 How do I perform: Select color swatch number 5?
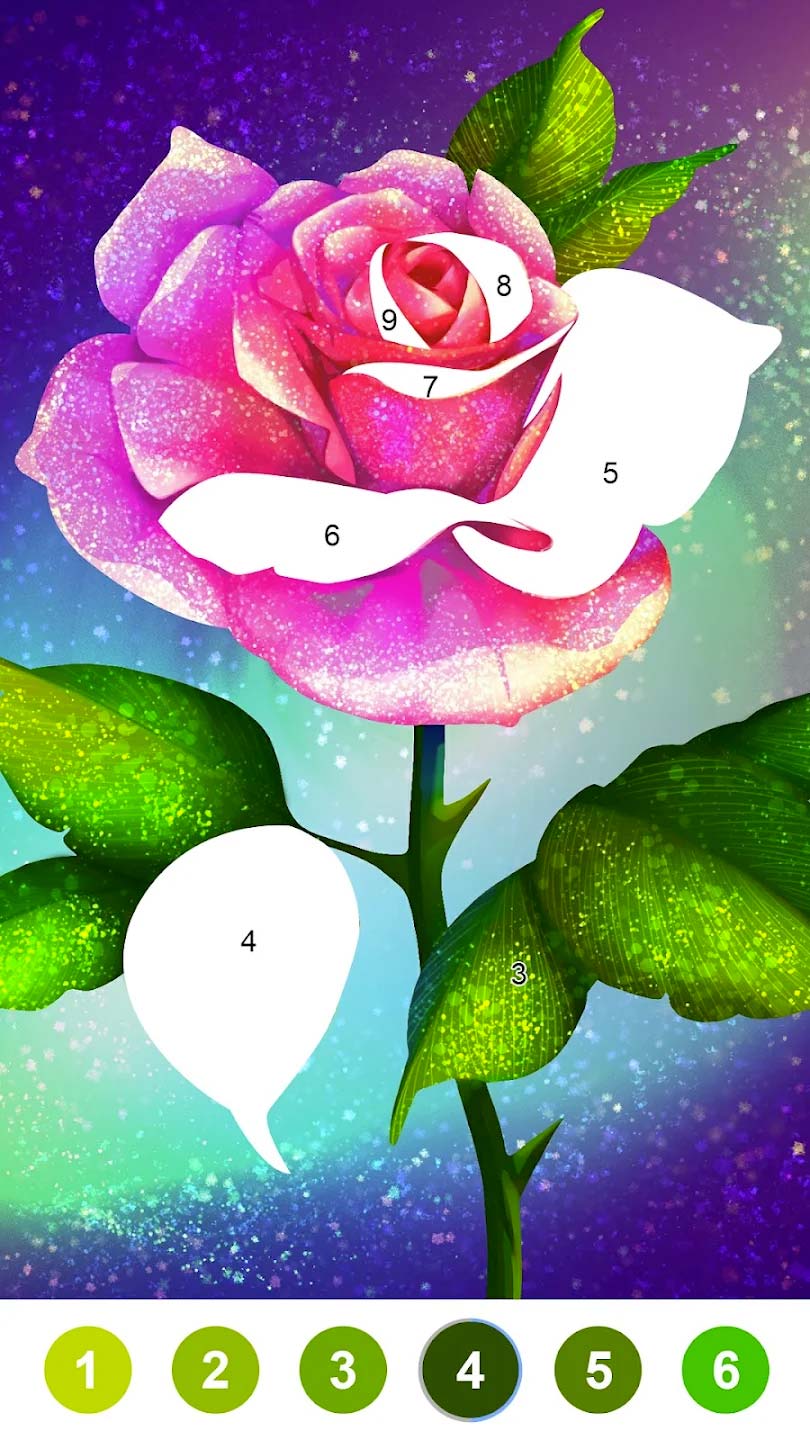(x=598, y=1370)
